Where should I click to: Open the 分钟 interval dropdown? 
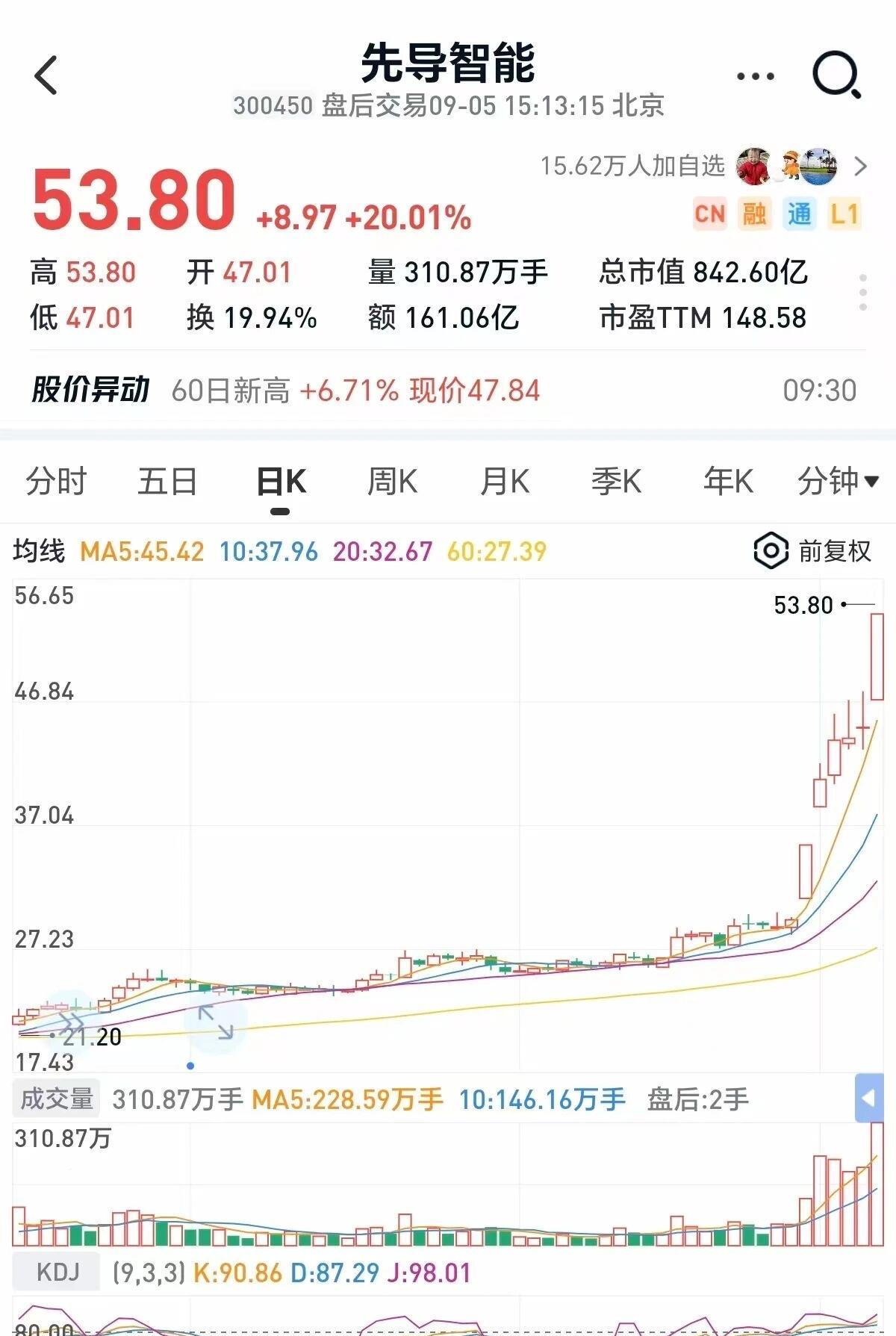click(837, 482)
